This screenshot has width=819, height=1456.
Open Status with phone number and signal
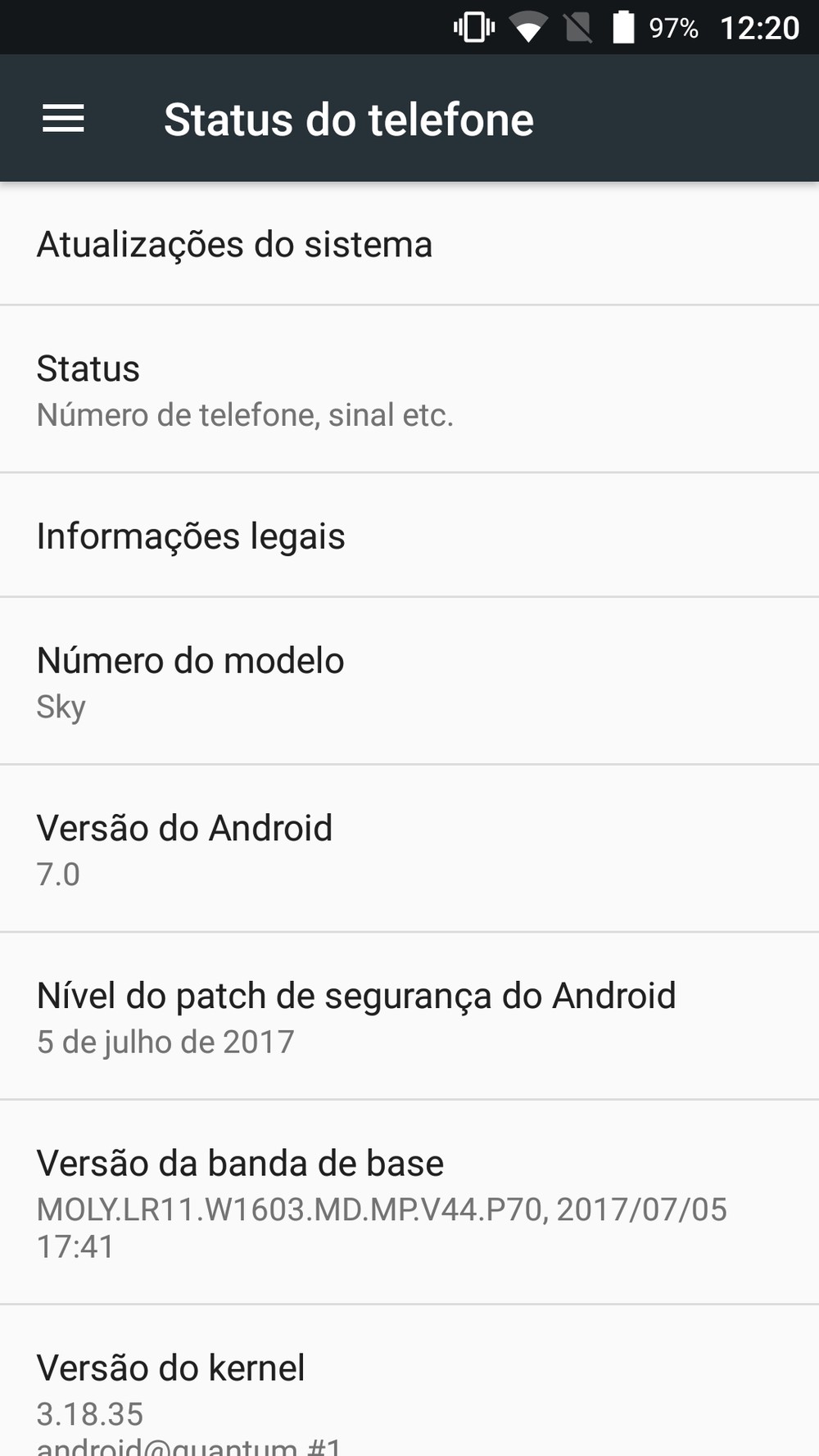409,390
